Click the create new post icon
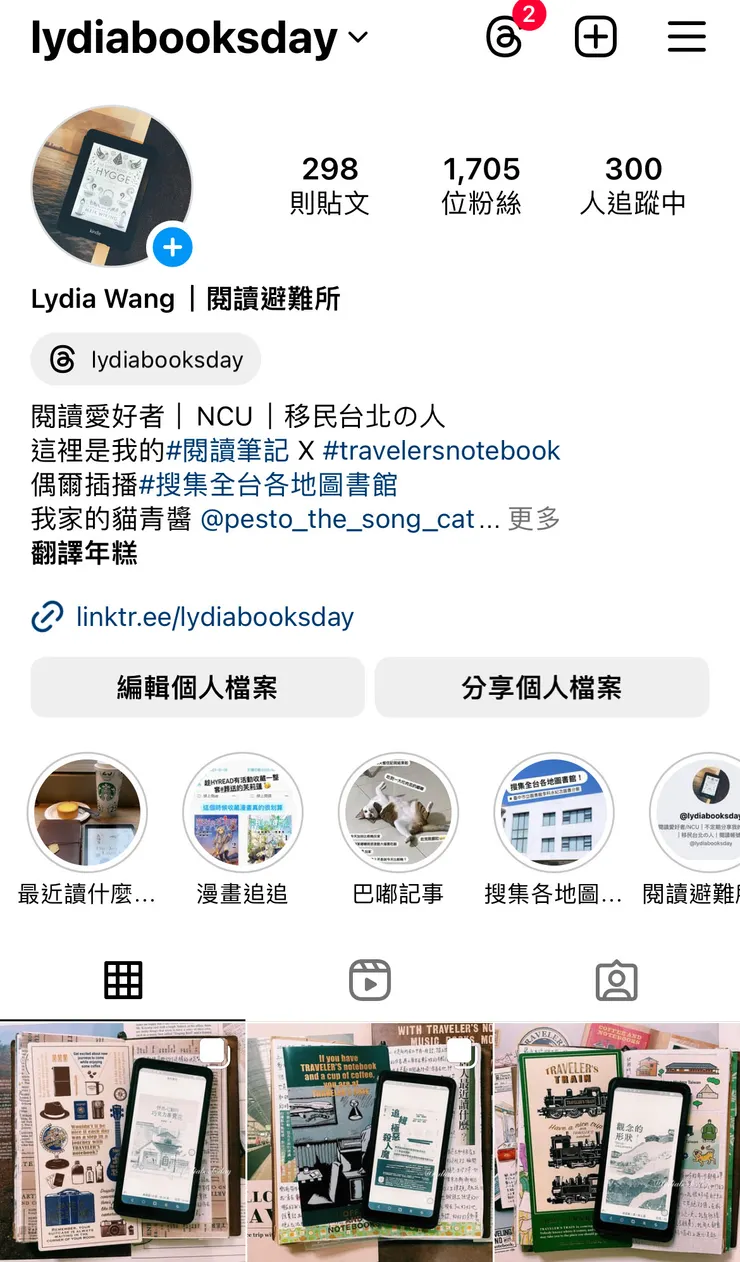740x1262 pixels. (596, 37)
